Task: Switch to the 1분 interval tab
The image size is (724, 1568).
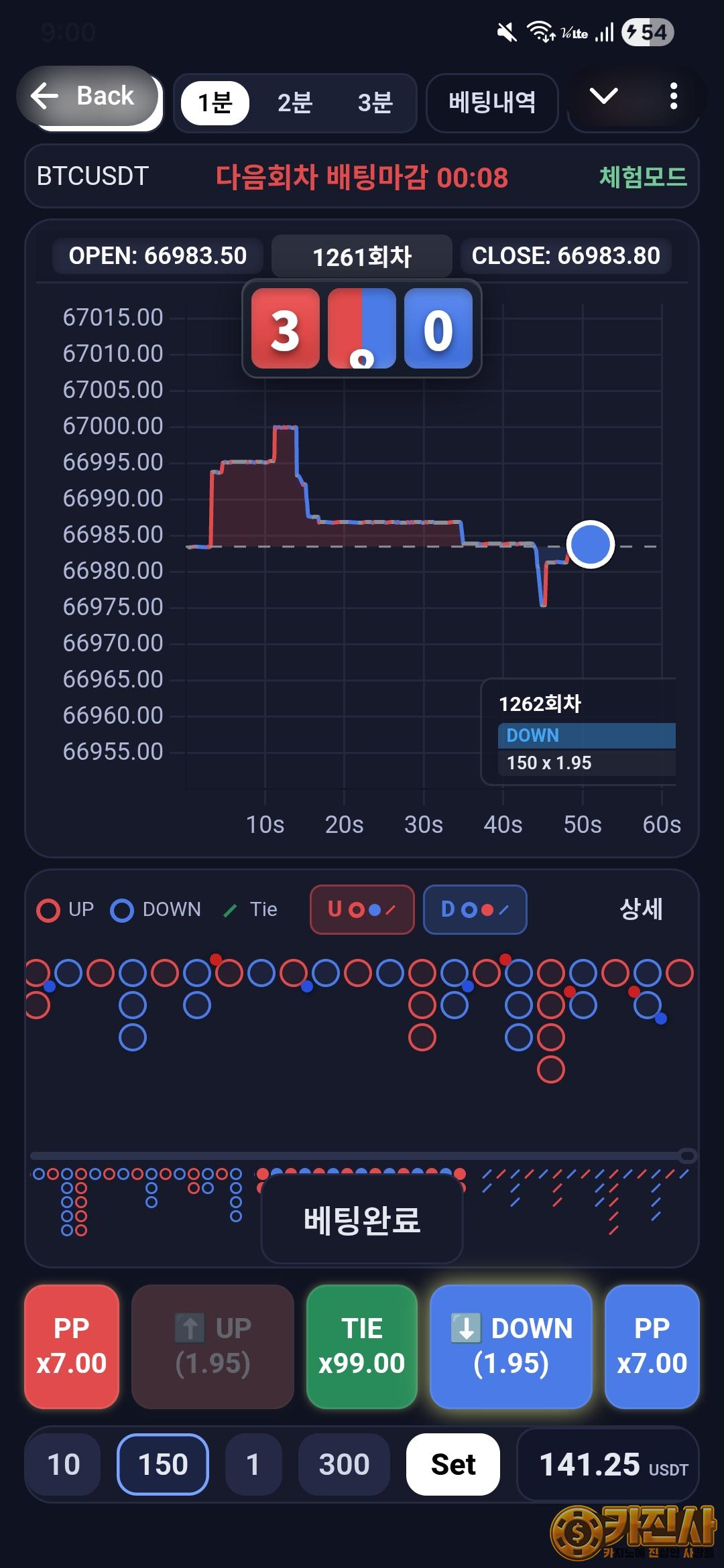Action: point(215,103)
